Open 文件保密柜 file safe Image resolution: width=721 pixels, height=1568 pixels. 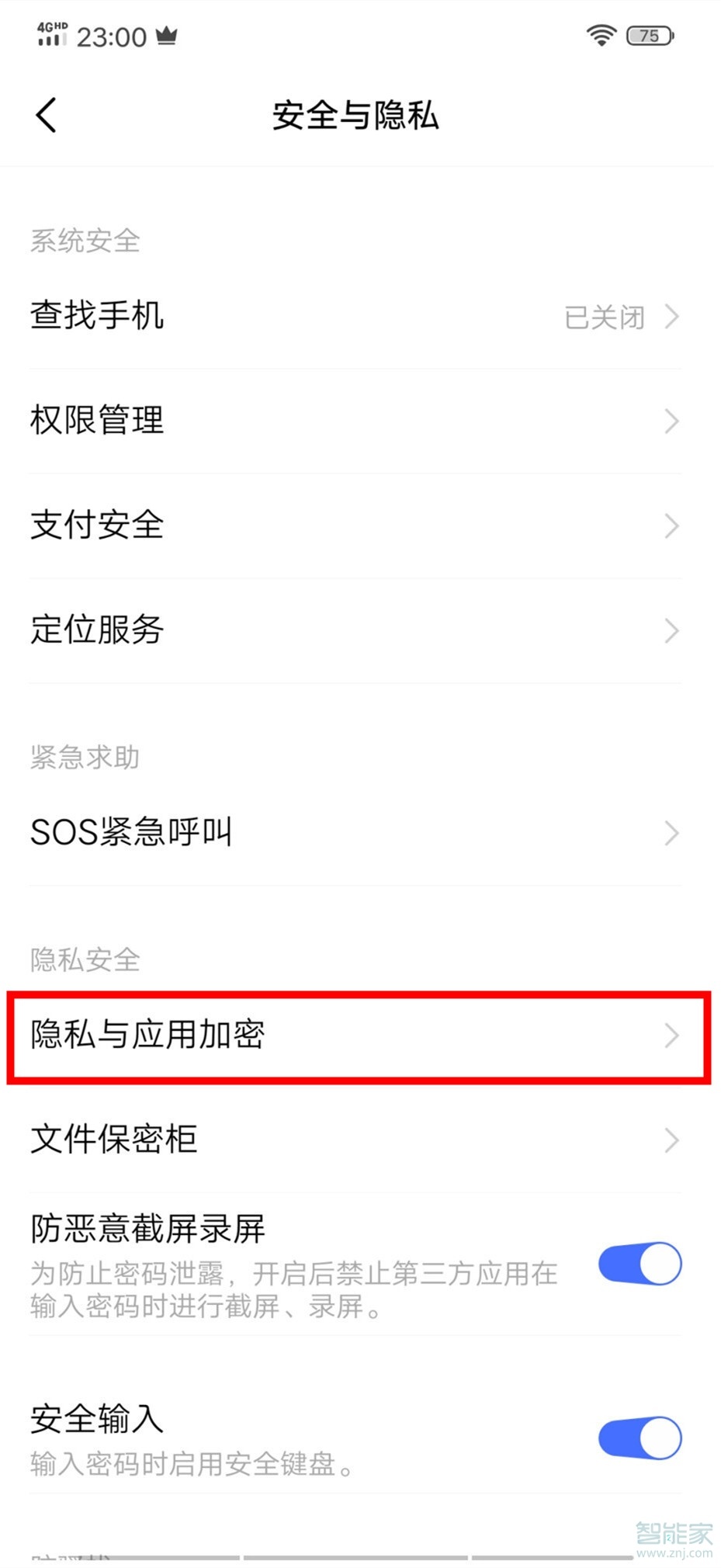113,1140
